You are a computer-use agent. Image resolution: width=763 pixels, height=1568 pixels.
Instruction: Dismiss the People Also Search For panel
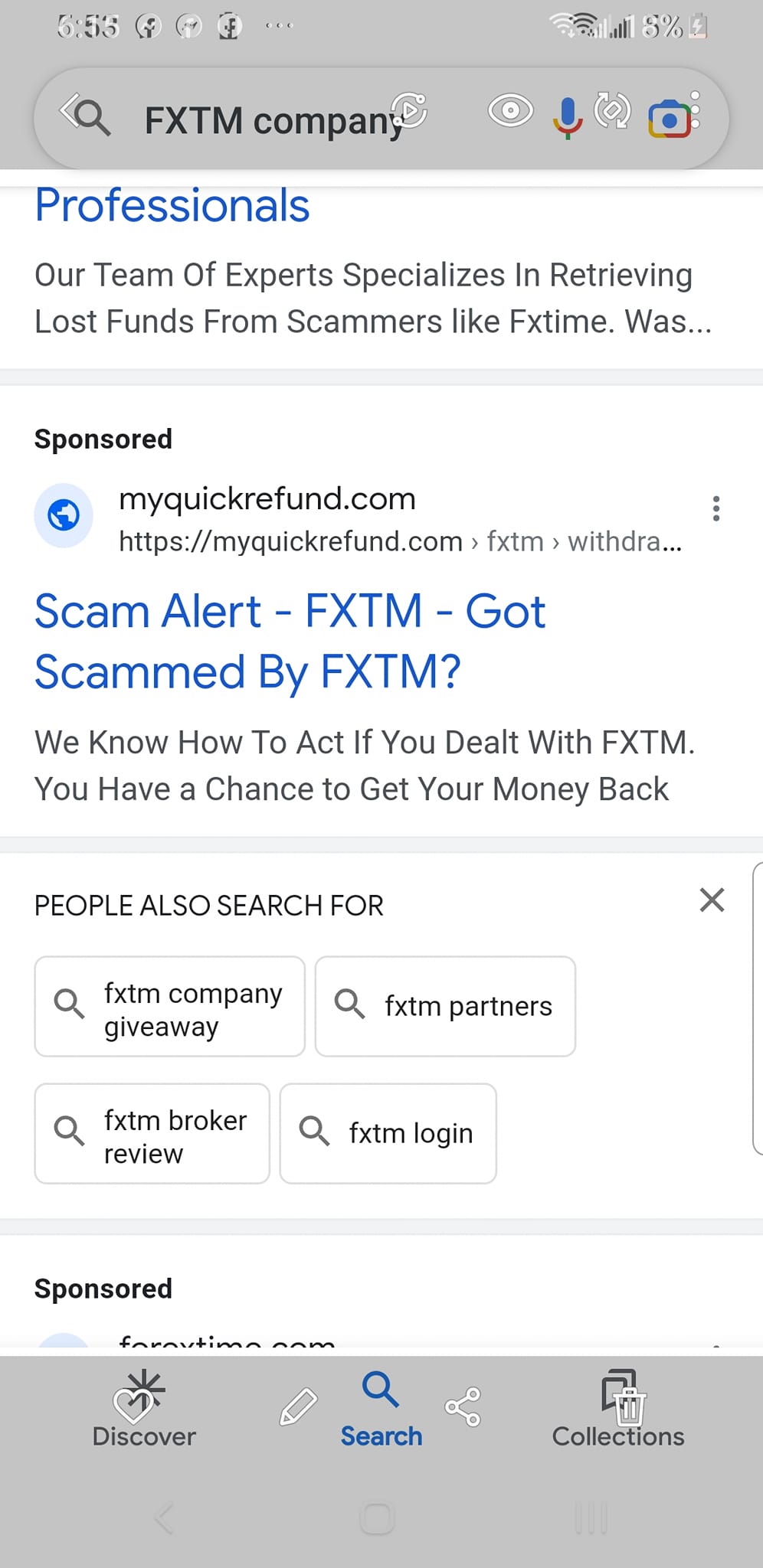point(712,900)
